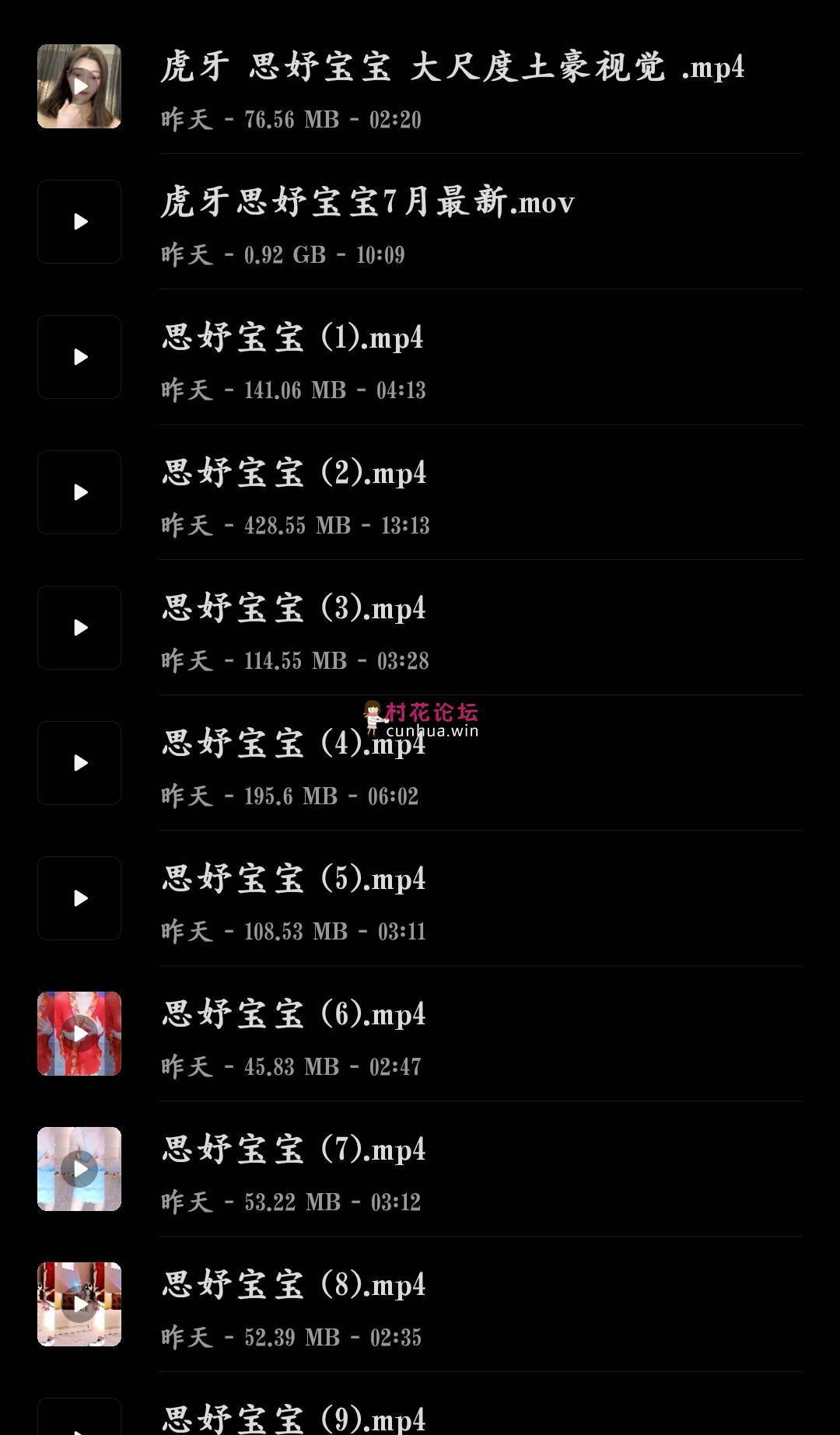Tap the play icon on 虎牙思妤宝宝7月最新.mov
Screen dimensions: 840x1435
tap(79, 222)
